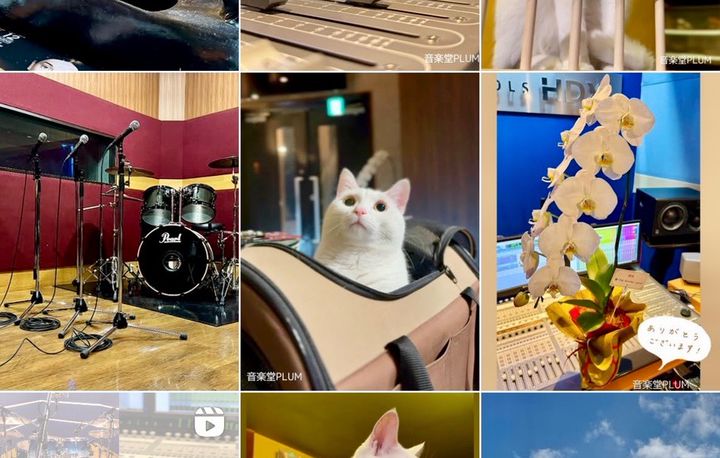Screen dimensions: 720x458
Task: Open the cat on yellow background post
Action: (x=359, y=426)
